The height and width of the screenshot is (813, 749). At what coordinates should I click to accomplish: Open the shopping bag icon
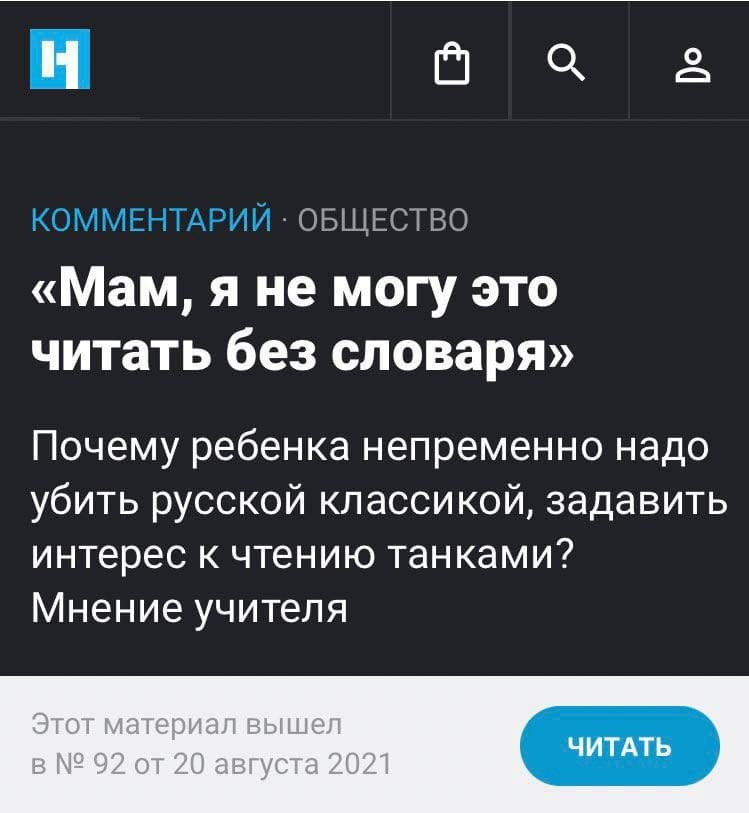452,62
